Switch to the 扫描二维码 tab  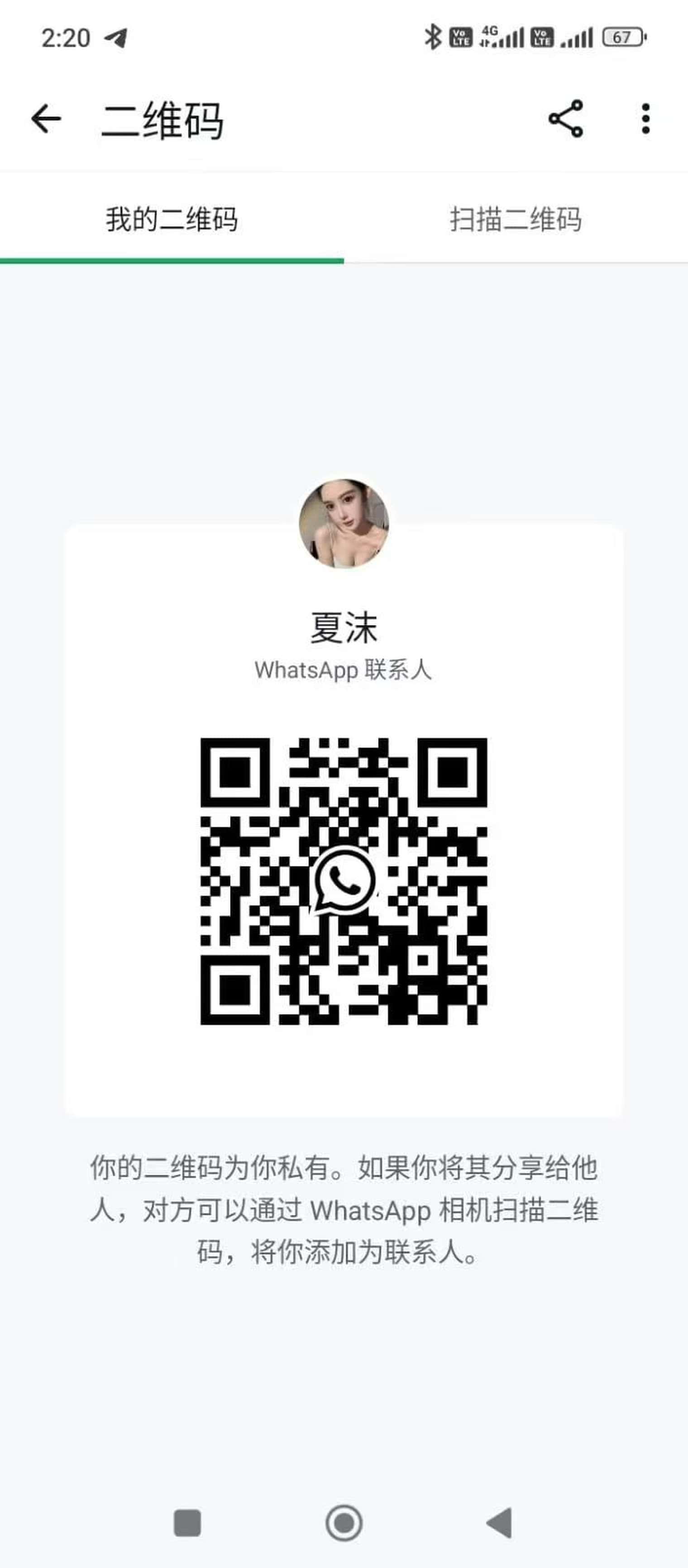[516, 219]
